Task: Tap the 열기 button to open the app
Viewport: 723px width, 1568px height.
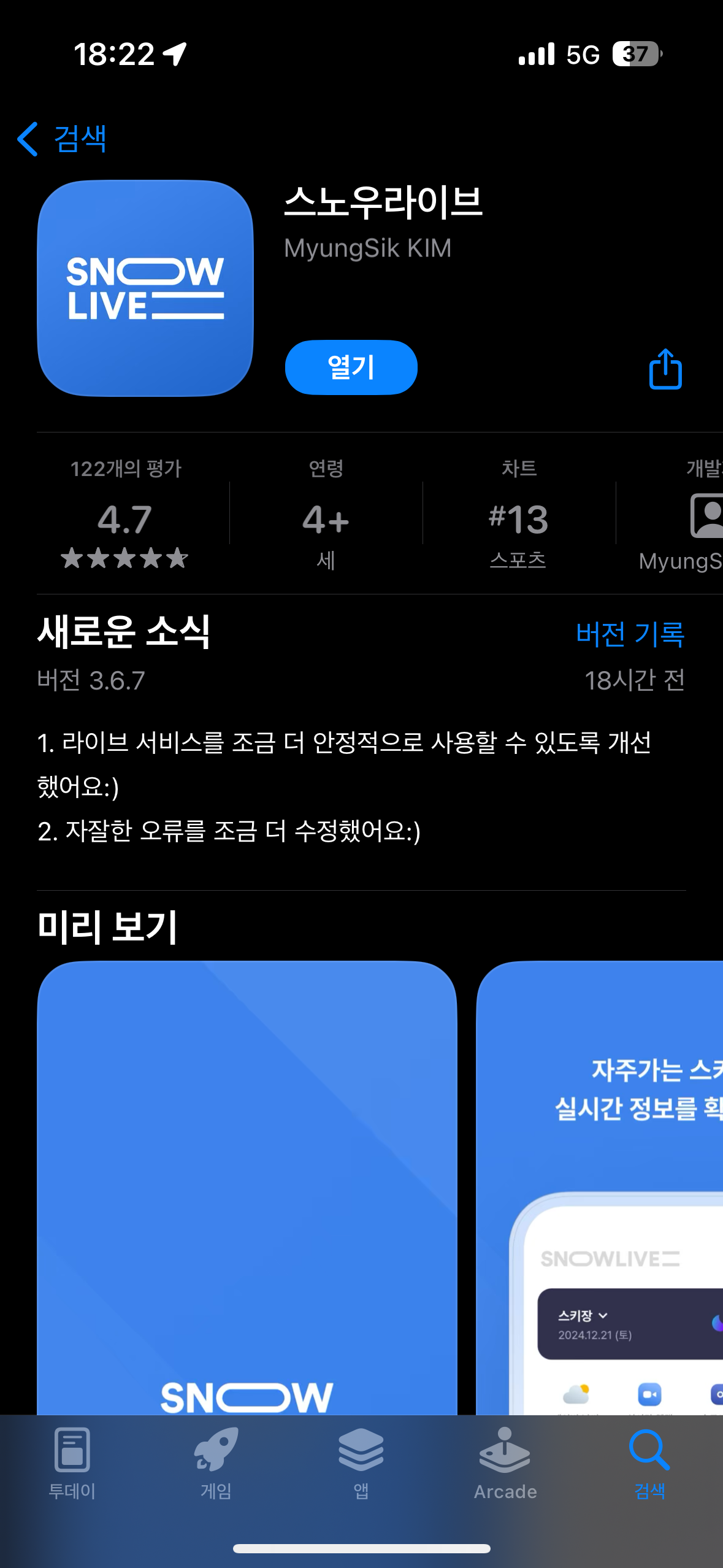Action: tap(351, 367)
